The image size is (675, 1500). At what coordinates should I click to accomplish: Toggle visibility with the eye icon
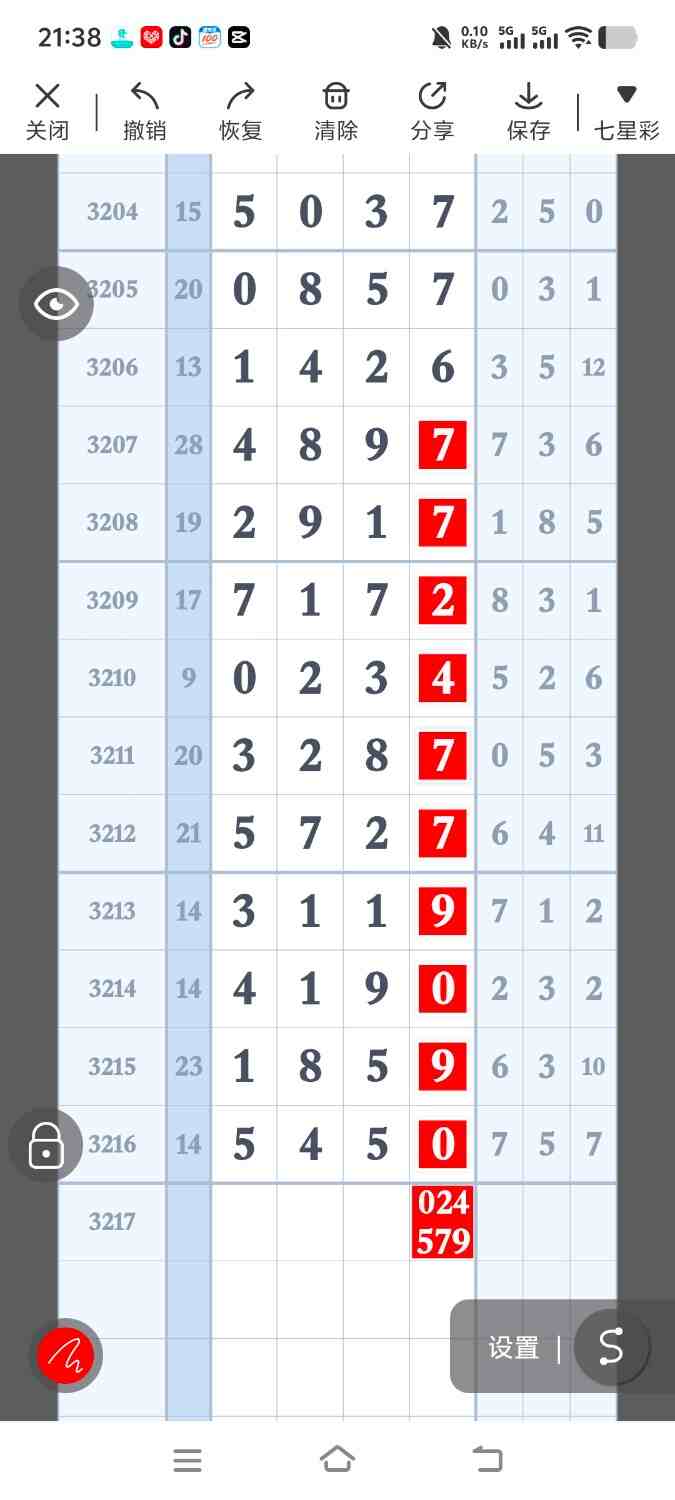[56, 303]
